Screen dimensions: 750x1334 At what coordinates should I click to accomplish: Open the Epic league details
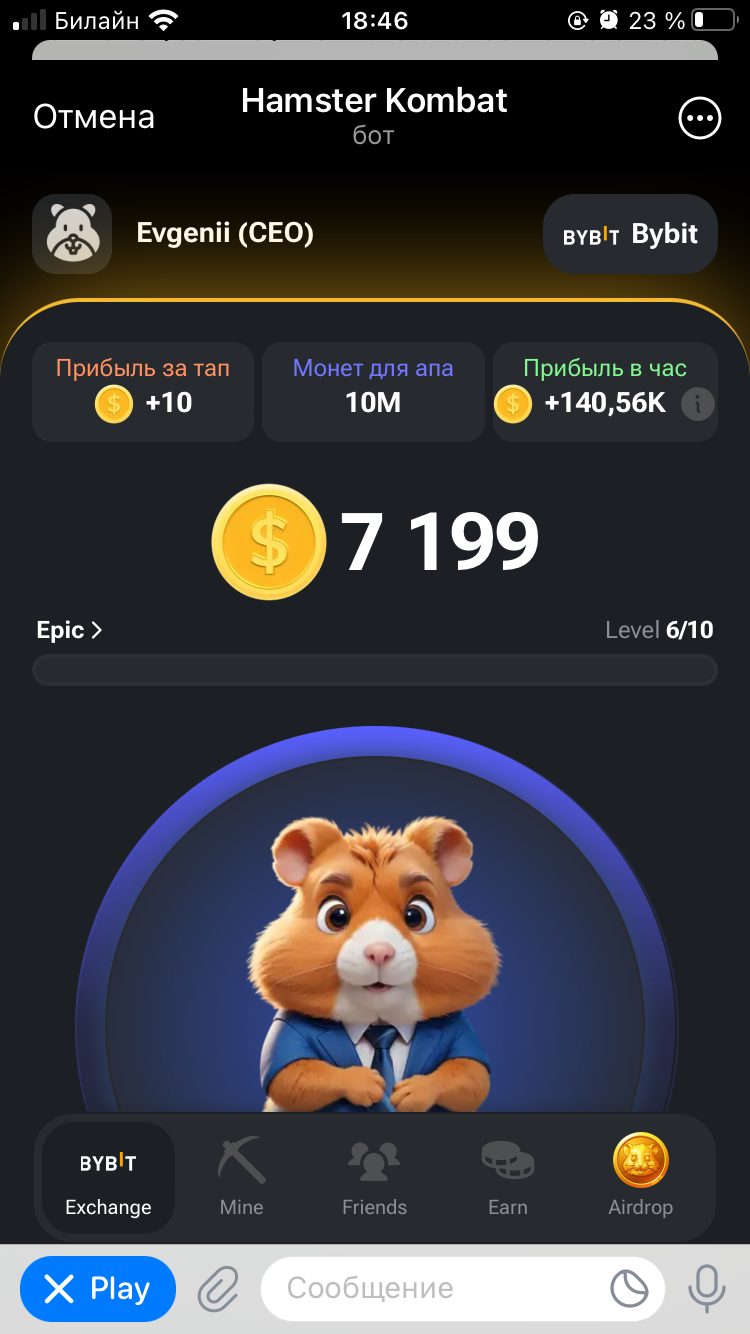69,630
